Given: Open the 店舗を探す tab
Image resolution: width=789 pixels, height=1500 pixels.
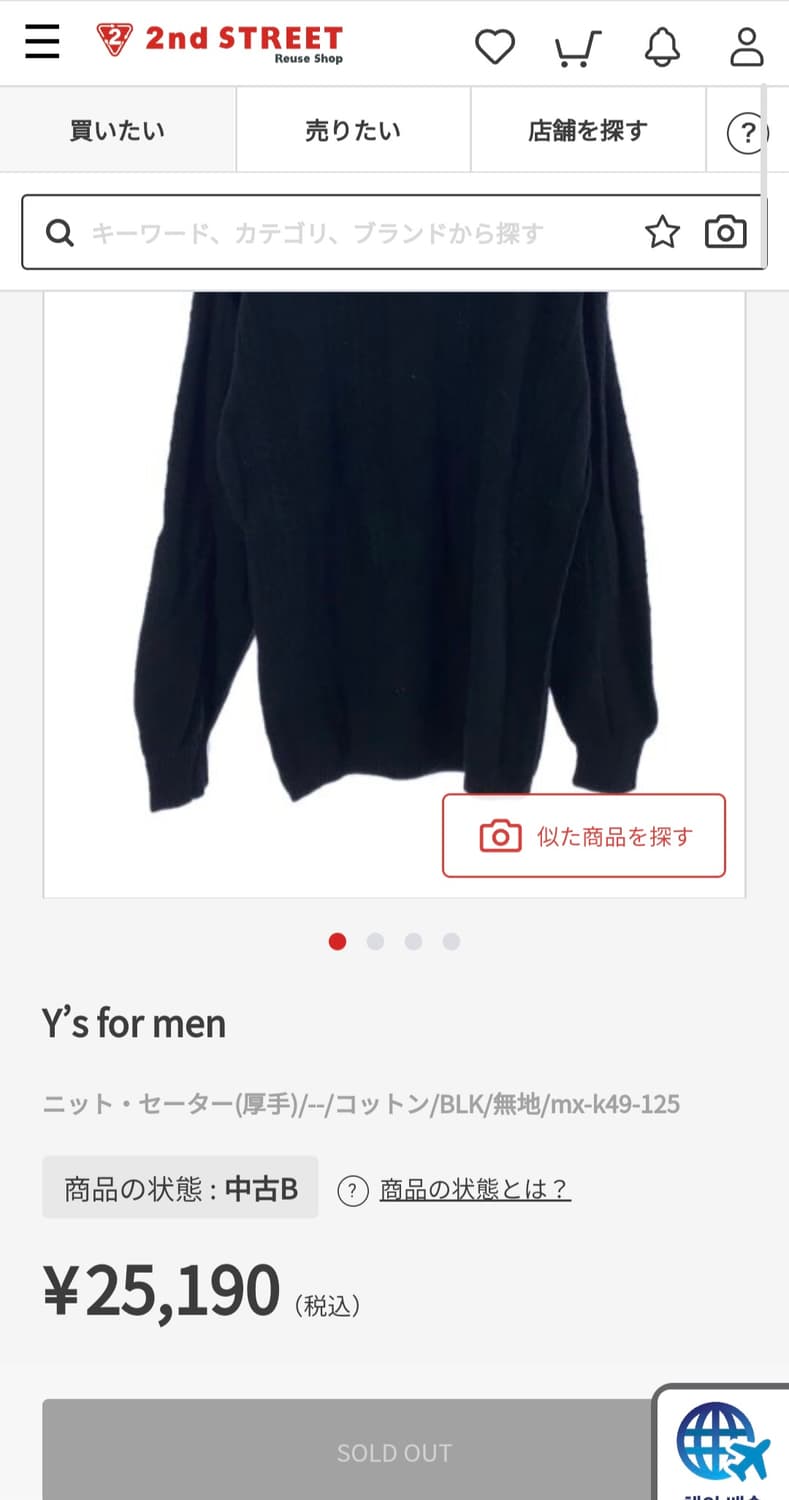Looking at the screenshot, I should pyautogui.click(x=587, y=130).
